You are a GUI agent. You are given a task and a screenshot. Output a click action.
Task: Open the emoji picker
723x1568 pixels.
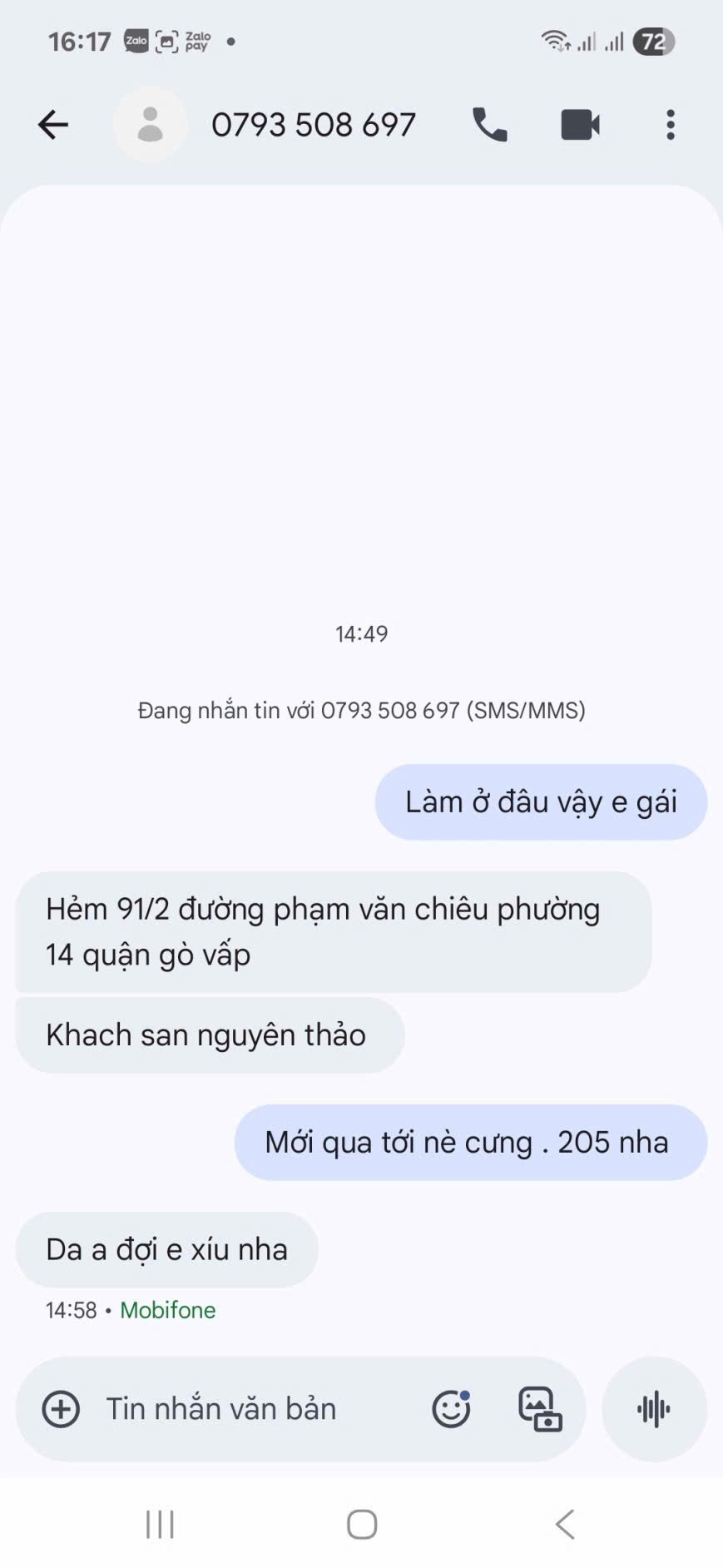click(451, 1409)
